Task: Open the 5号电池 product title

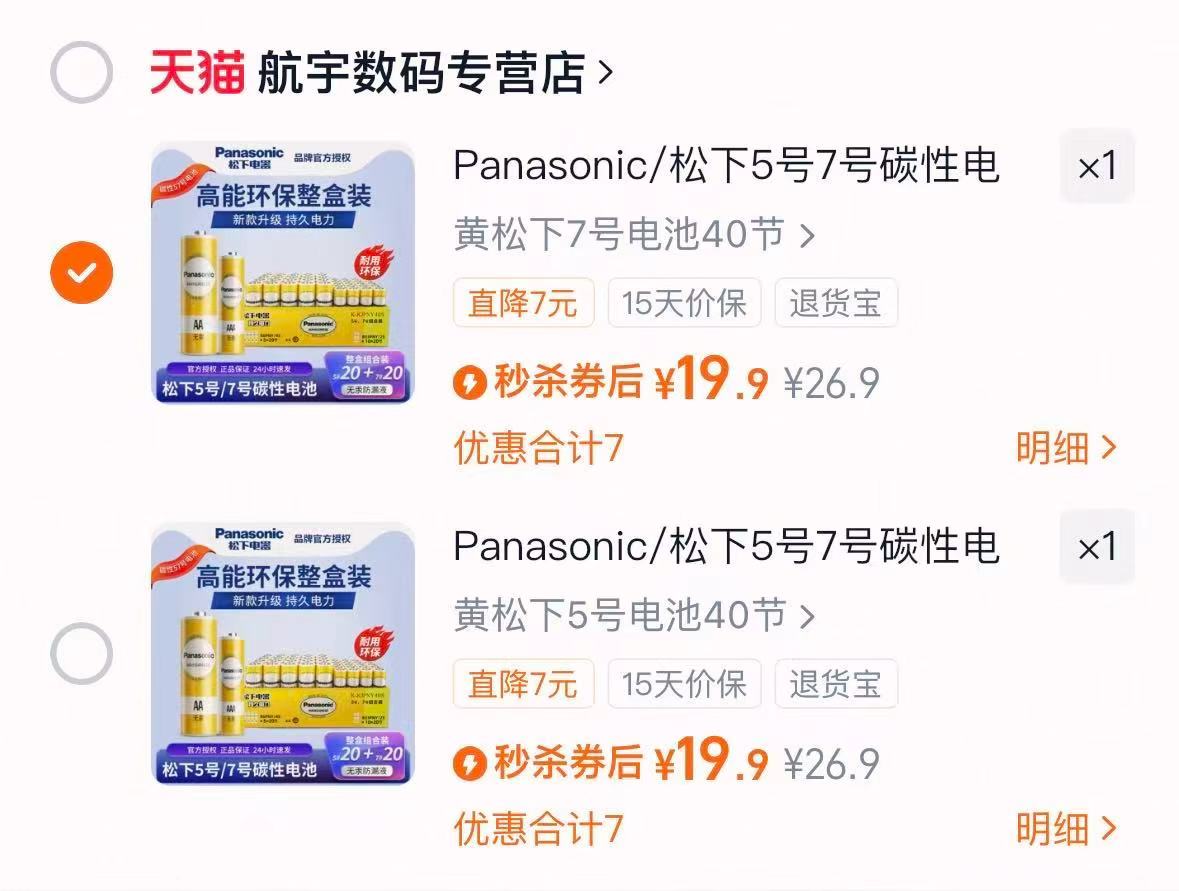Action: [726, 547]
